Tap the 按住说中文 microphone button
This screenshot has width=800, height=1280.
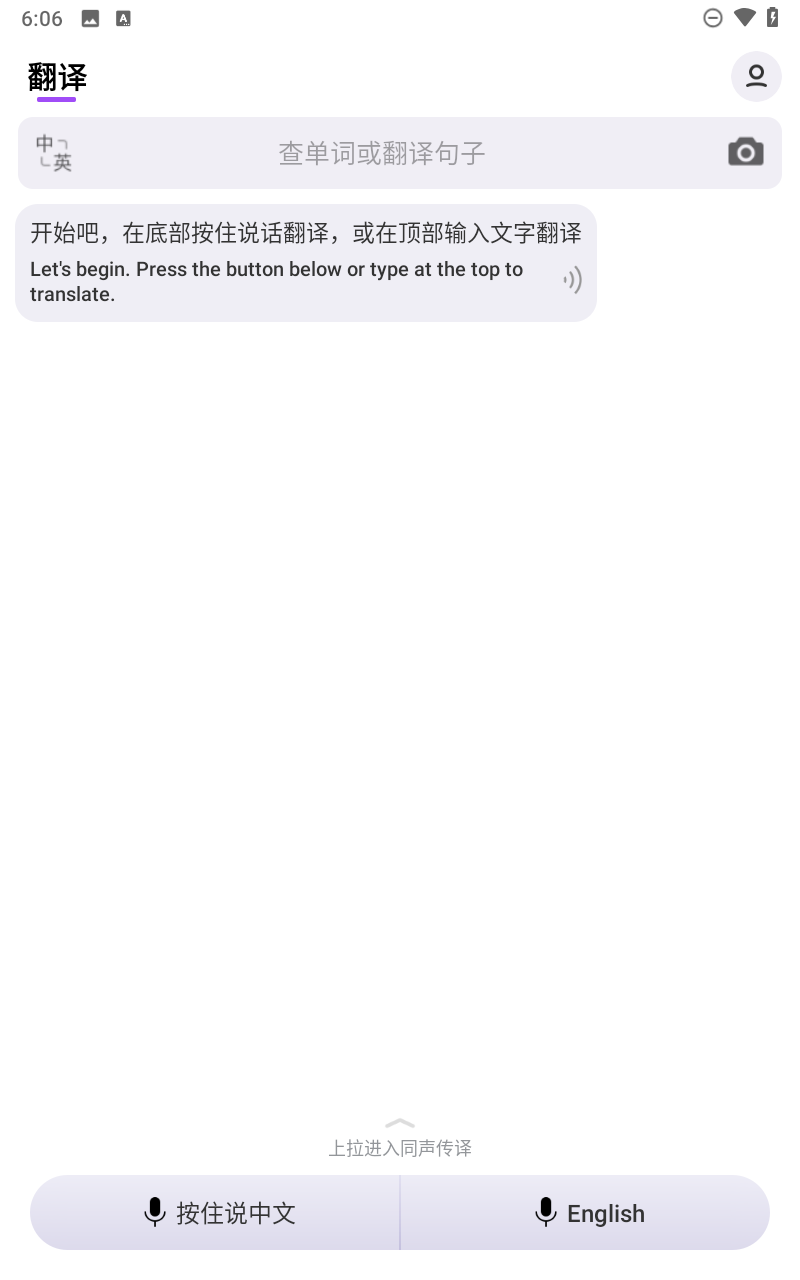pos(216,1213)
